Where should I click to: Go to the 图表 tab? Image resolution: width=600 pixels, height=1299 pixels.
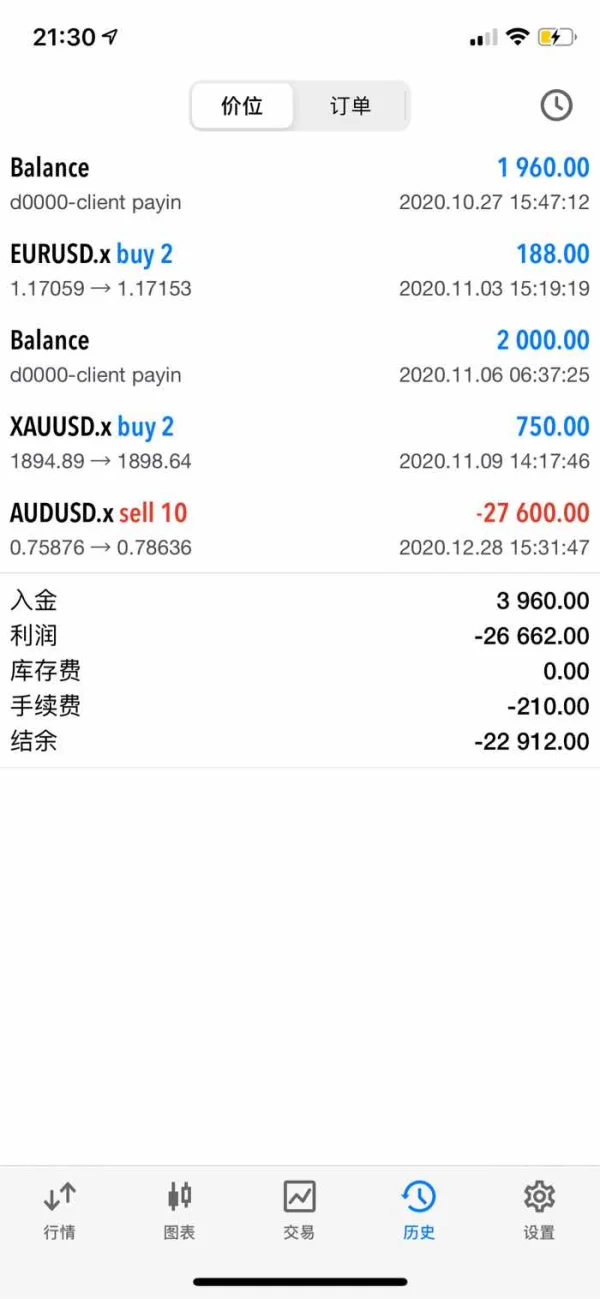click(x=180, y=1209)
